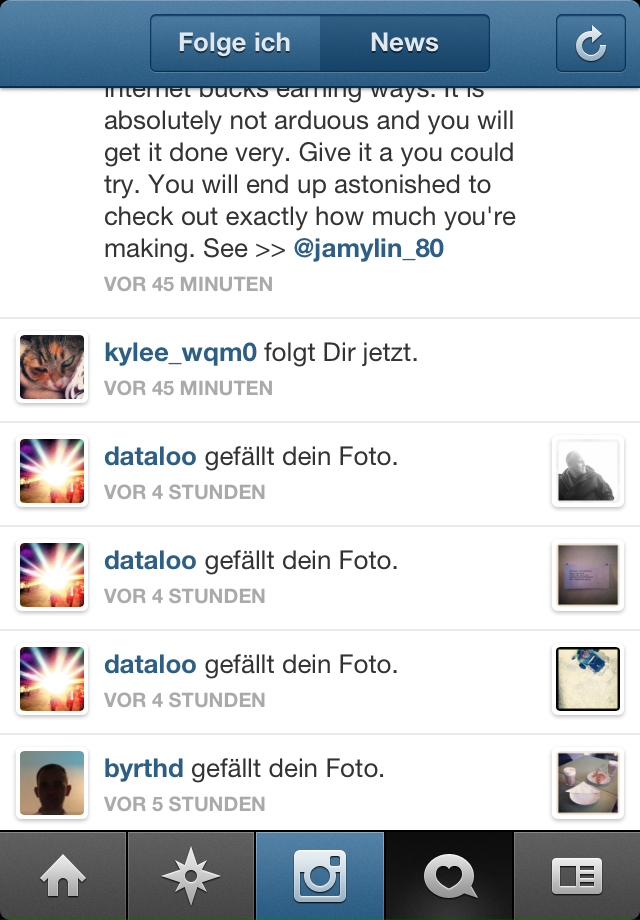Open the profile card tab
The image size is (640, 920).
click(x=577, y=877)
